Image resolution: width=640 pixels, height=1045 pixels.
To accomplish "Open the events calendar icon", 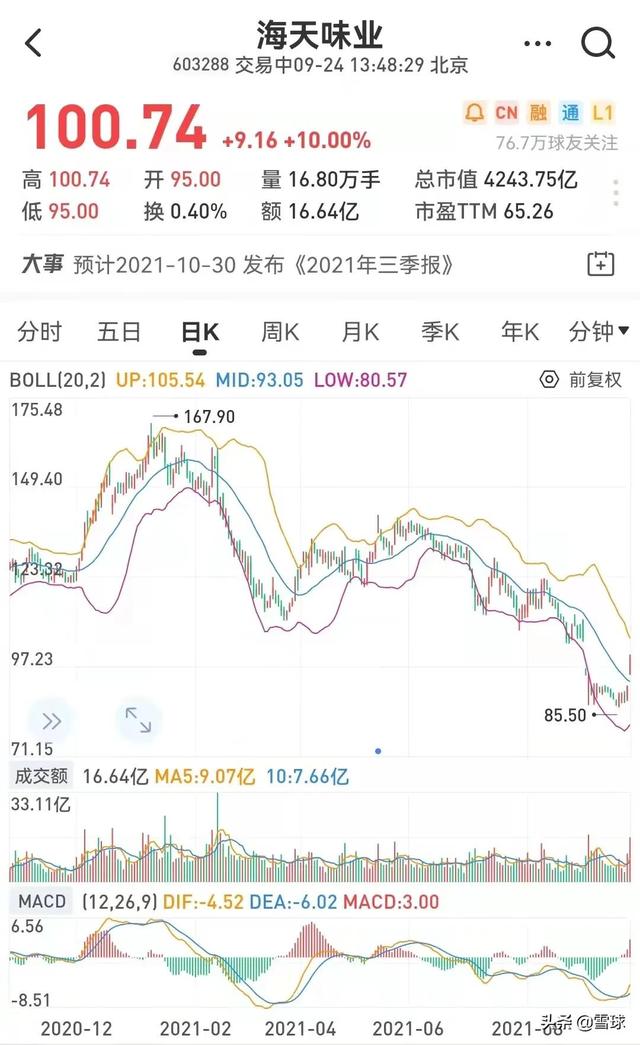I will (600, 264).
